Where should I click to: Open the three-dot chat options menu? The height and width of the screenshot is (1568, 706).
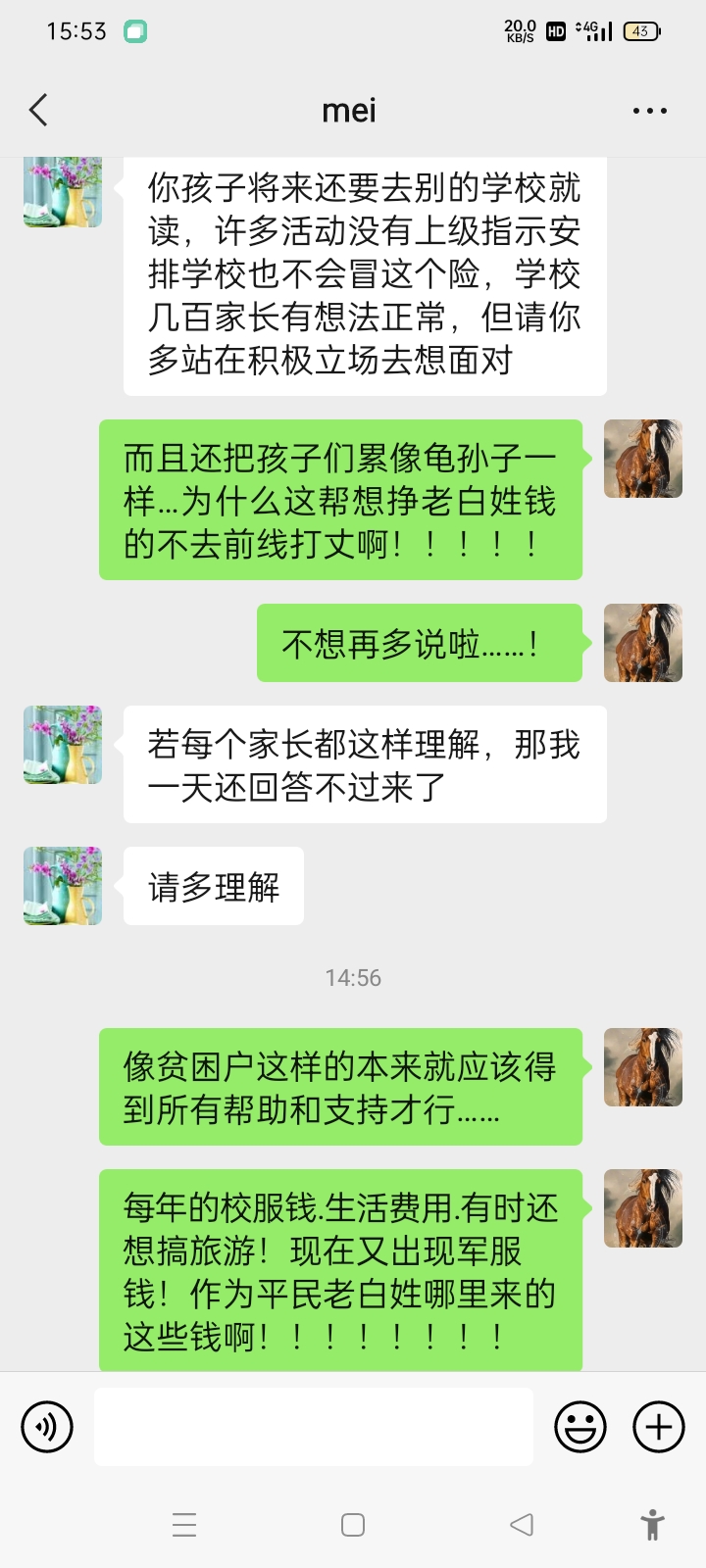(x=649, y=111)
